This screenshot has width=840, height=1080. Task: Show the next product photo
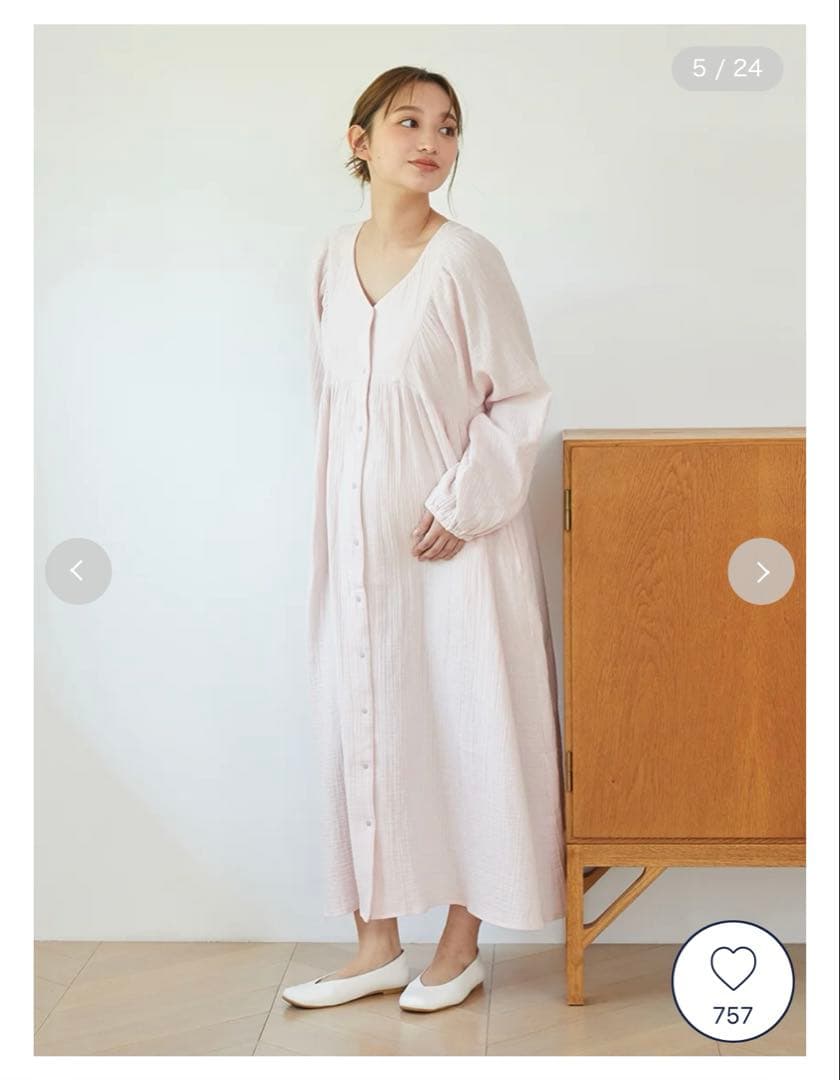pos(761,571)
